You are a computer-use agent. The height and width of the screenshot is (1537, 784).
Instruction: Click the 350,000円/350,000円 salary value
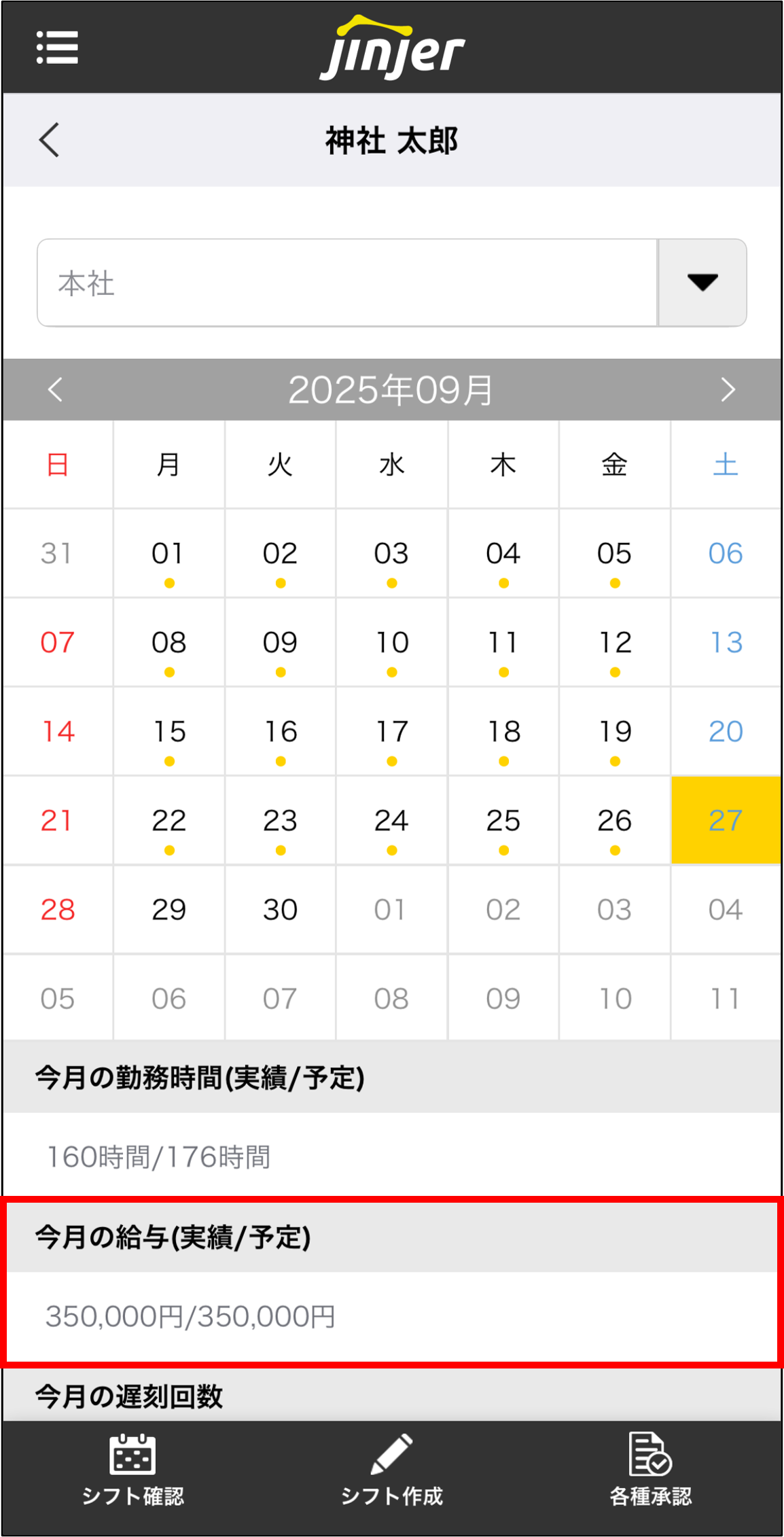(191, 1313)
